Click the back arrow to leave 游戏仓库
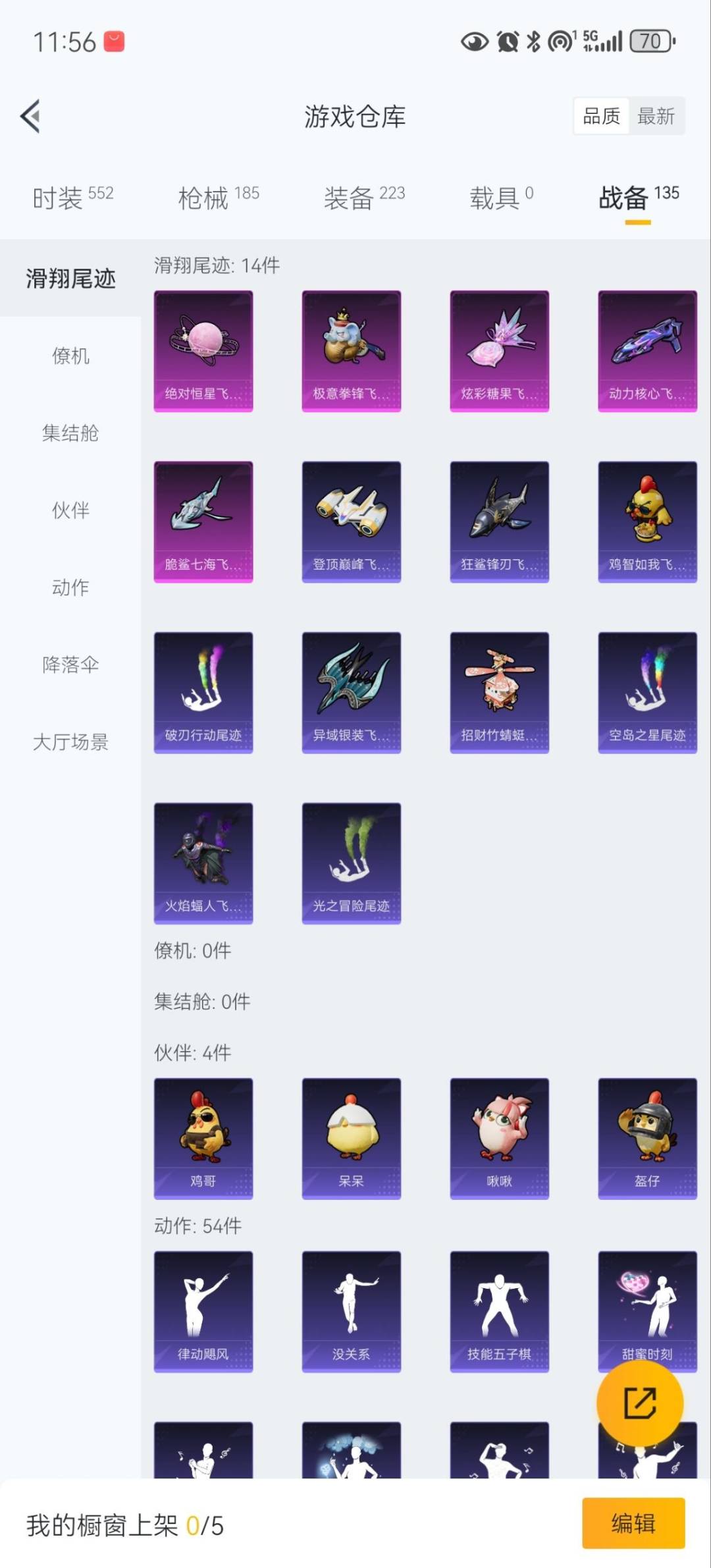This screenshot has width=711, height=1568. [x=30, y=117]
